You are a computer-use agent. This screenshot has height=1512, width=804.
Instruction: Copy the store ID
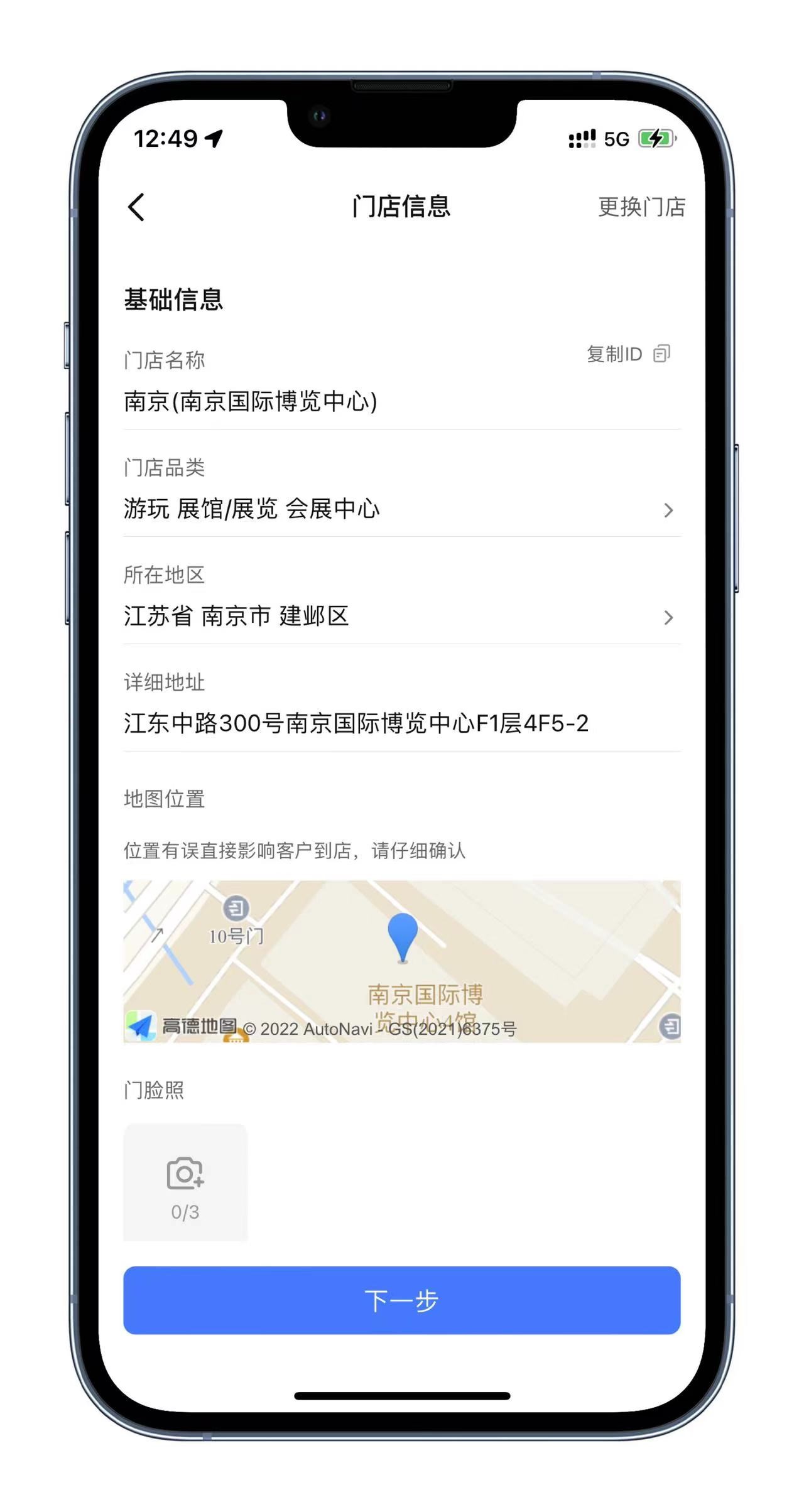pos(628,355)
